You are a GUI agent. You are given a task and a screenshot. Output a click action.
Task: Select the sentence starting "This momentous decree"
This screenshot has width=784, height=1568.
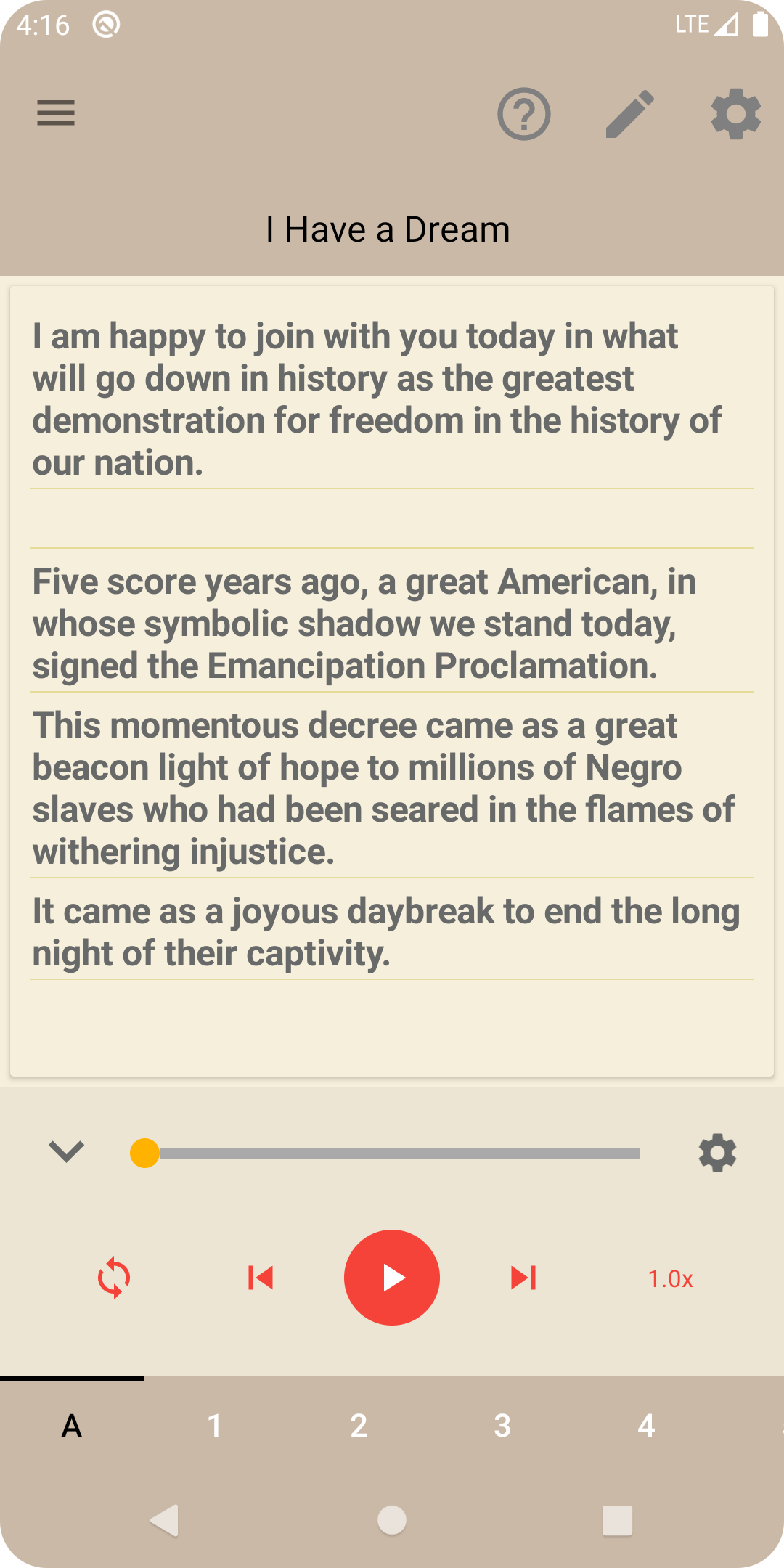coord(385,788)
